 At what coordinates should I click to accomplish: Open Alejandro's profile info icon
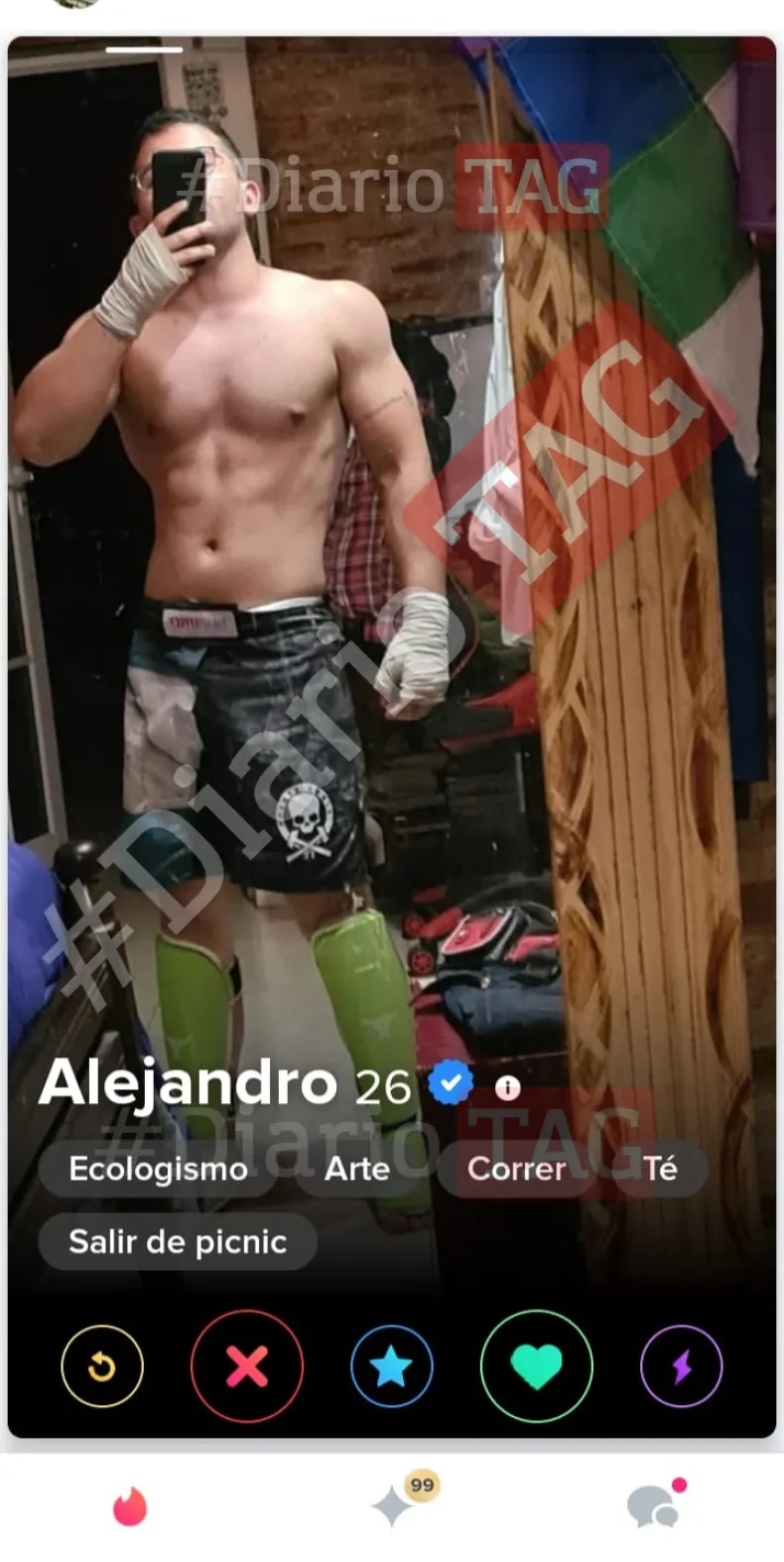coord(507,1088)
